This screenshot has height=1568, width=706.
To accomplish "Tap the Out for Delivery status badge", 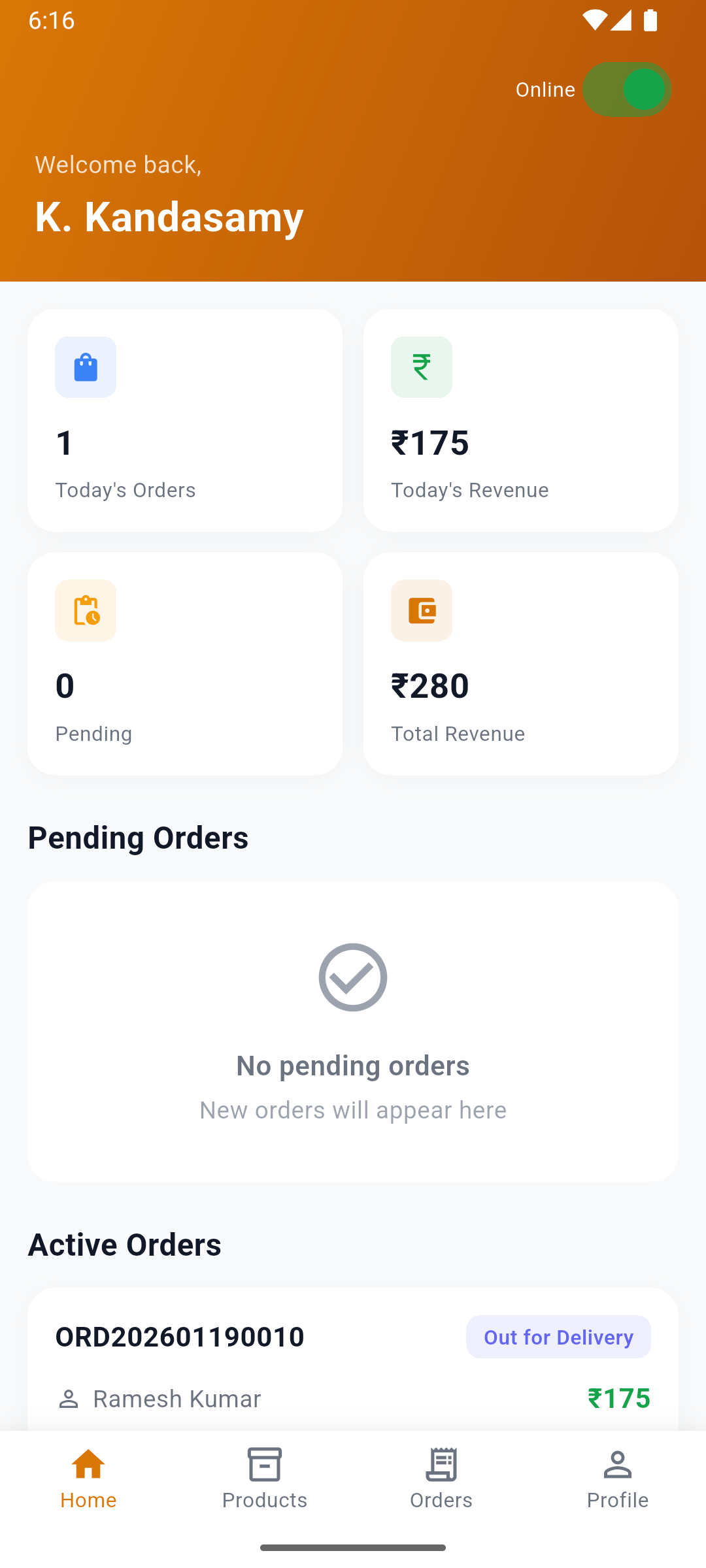I will (x=558, y=1337).
